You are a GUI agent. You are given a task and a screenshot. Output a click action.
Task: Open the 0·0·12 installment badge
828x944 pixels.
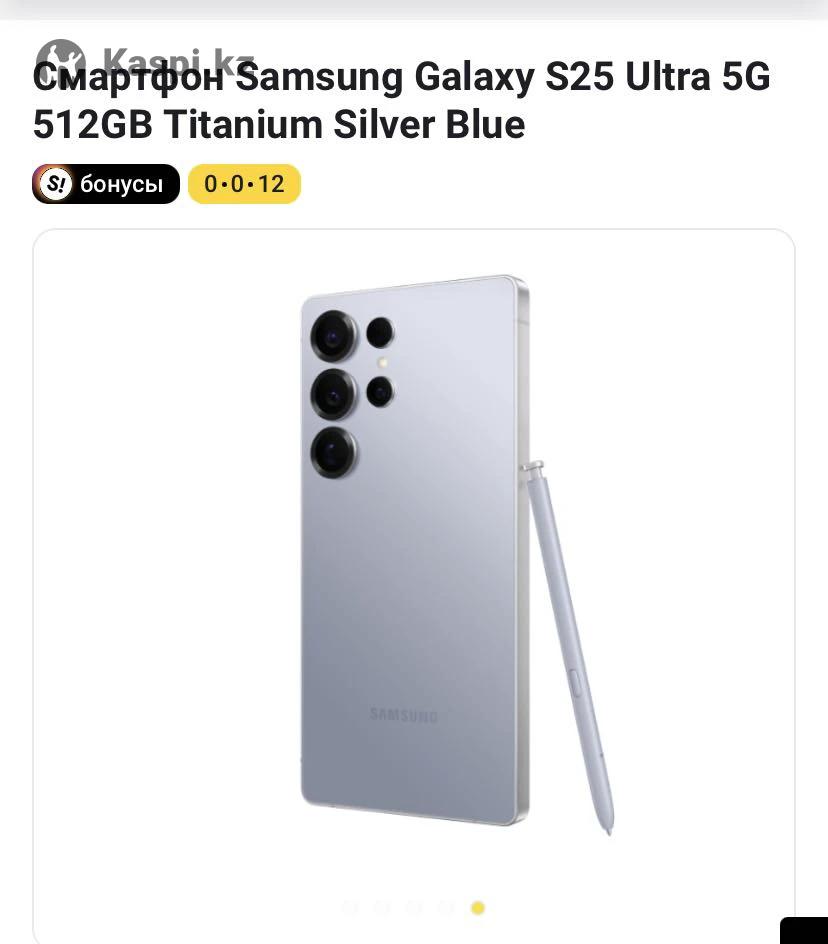click(x=244, y=184)
